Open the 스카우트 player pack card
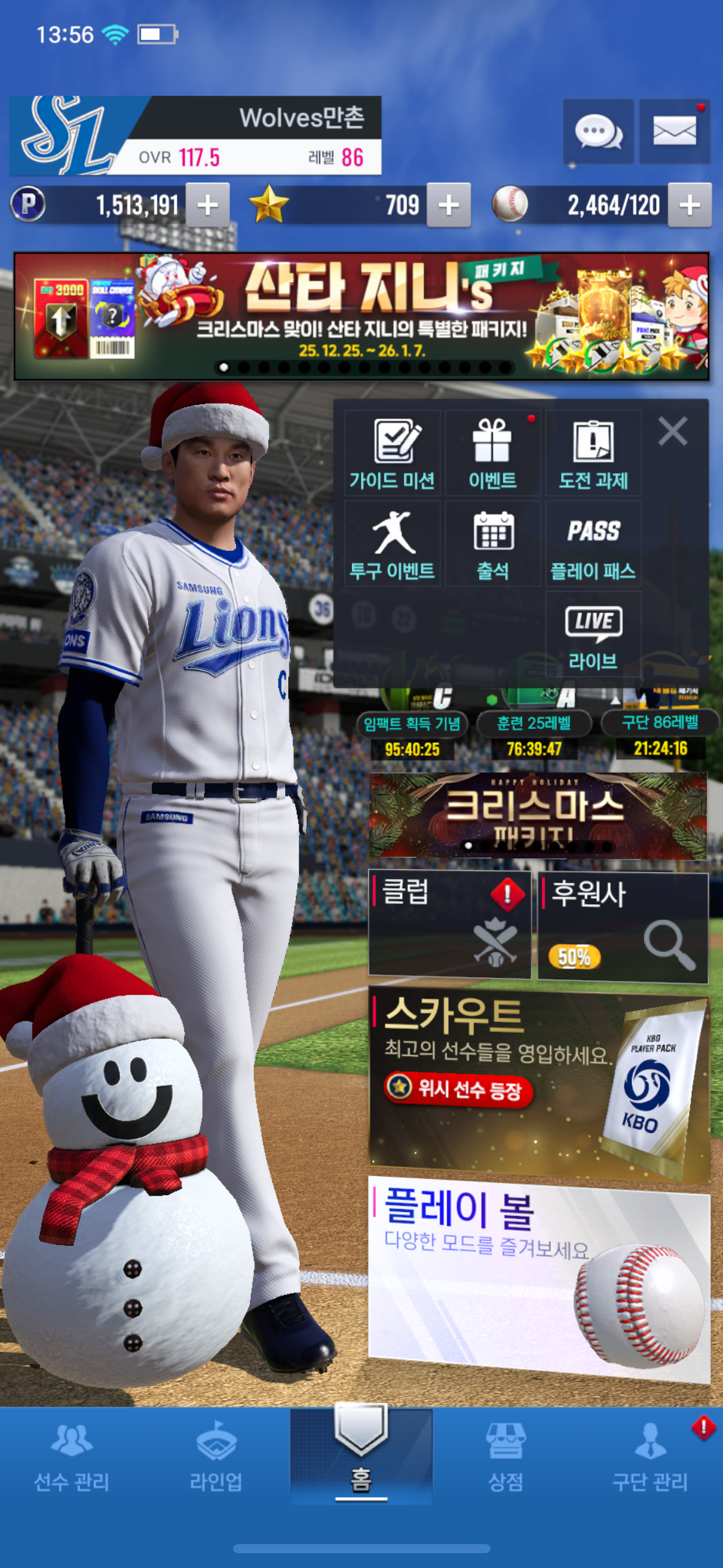This screenshot has height=1568, width=723. [x=538, y=1085]
